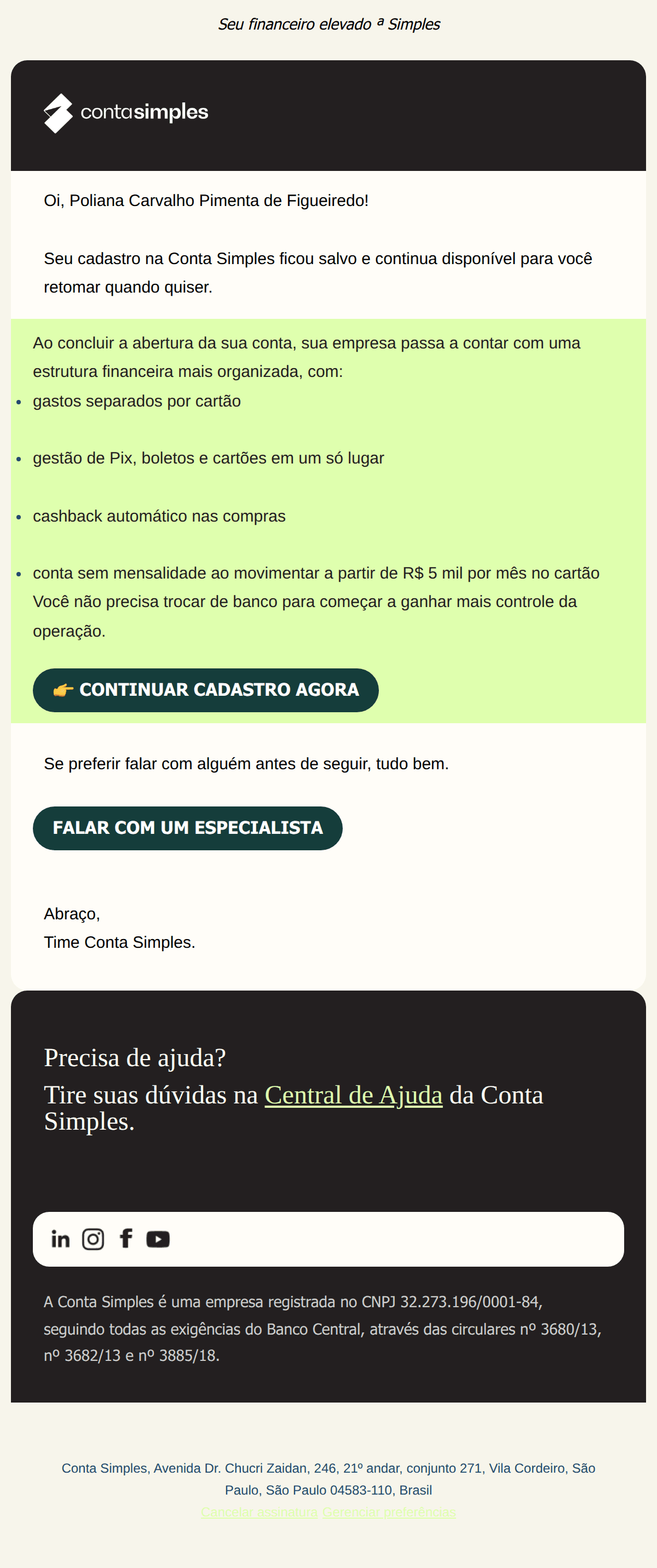Image resolution: width=657 pixels, height=1568 pixels.
Task: Open the Instagram profile icon
Action: tap(93, 1239)
